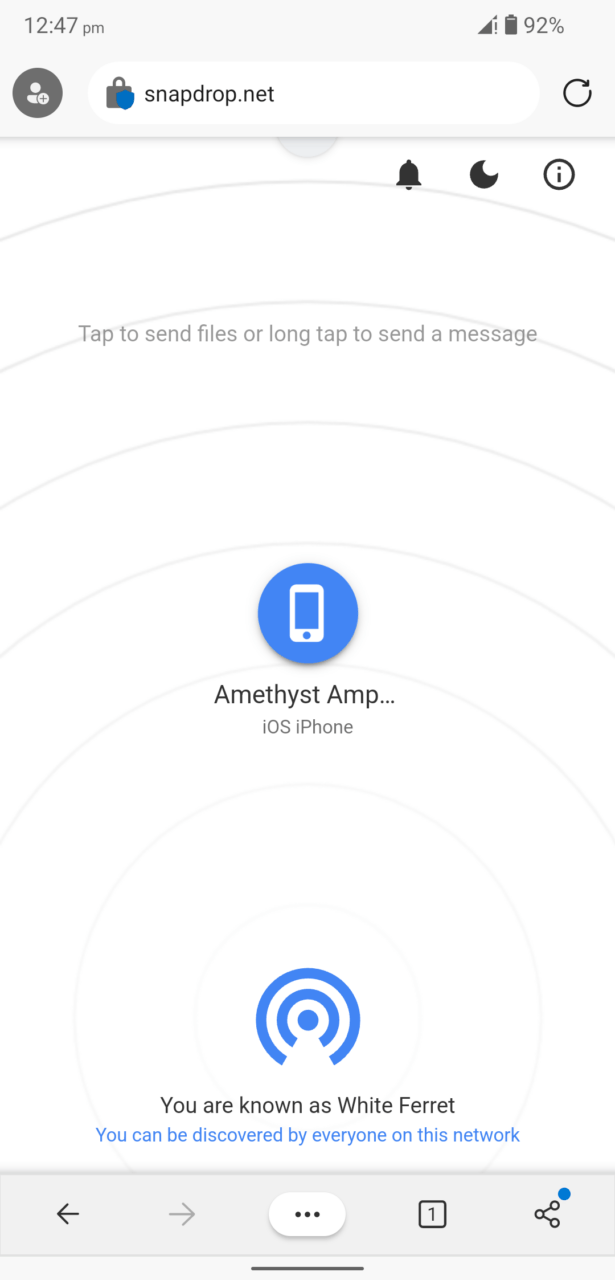Open the tabs switcher
The height and width of the screenshot is (1280, 615).
click(431, 1214)
